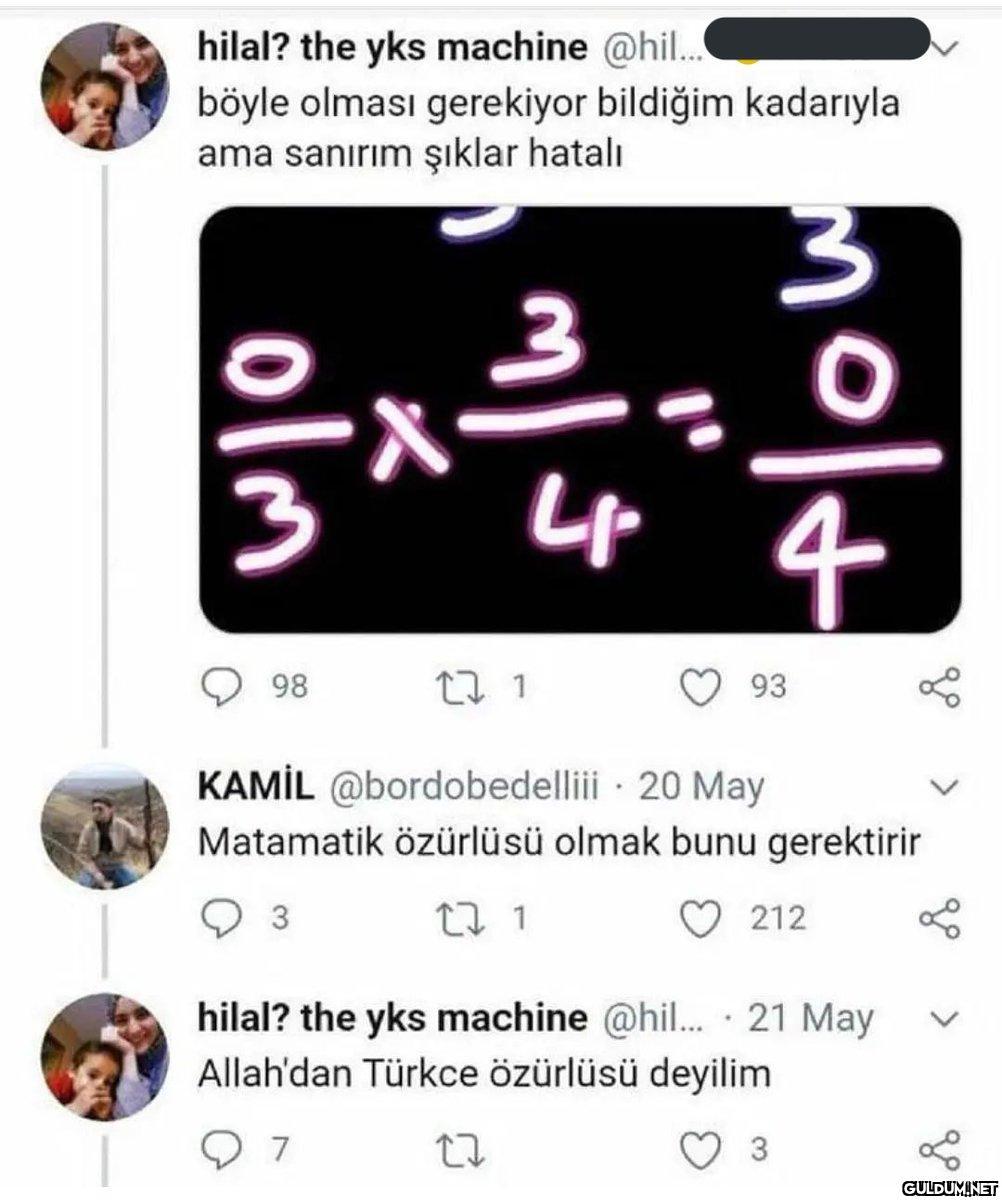The image size is (1002, 1200).
Task: Visit the @bordobedelliii profile handle
Action: tap(465, 789)
